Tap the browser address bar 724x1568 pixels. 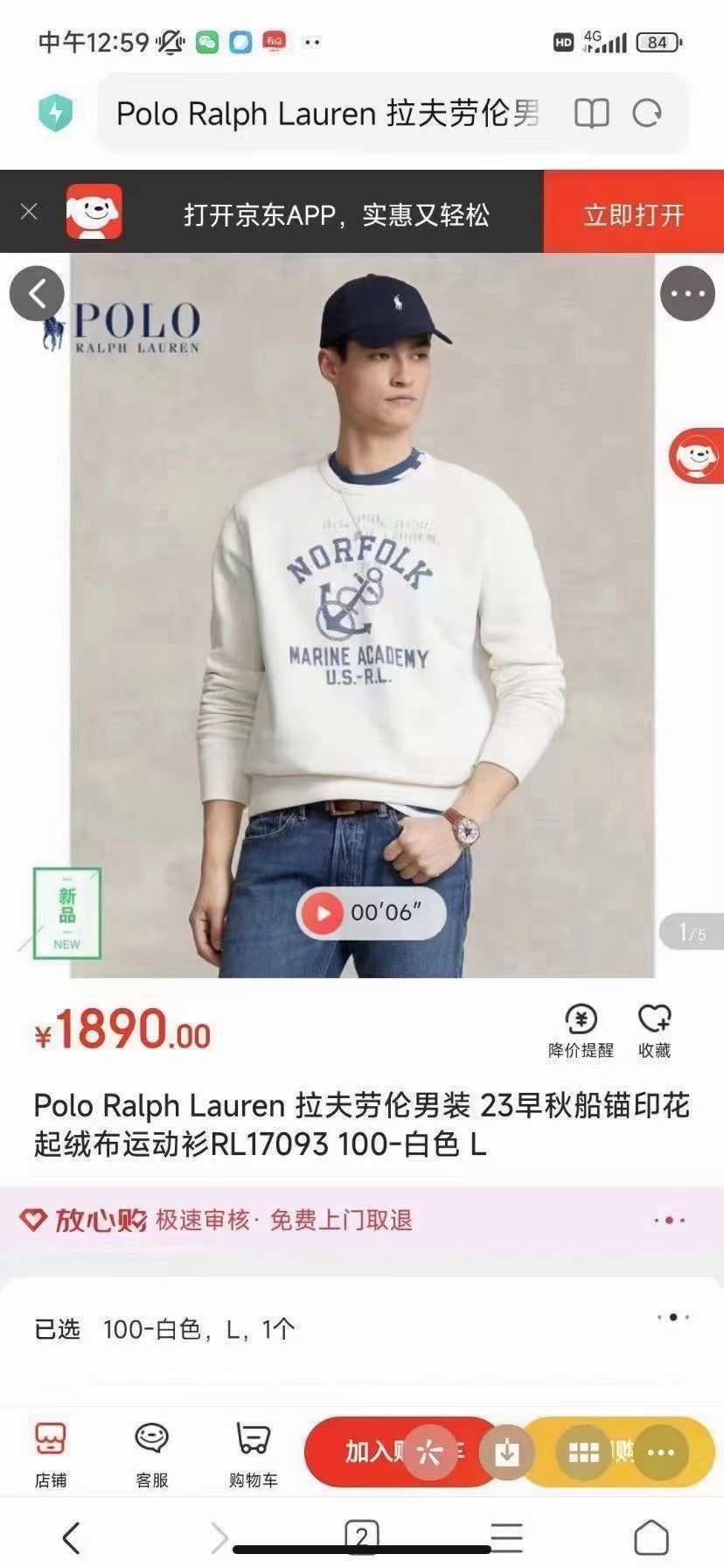tap(328, 114)
